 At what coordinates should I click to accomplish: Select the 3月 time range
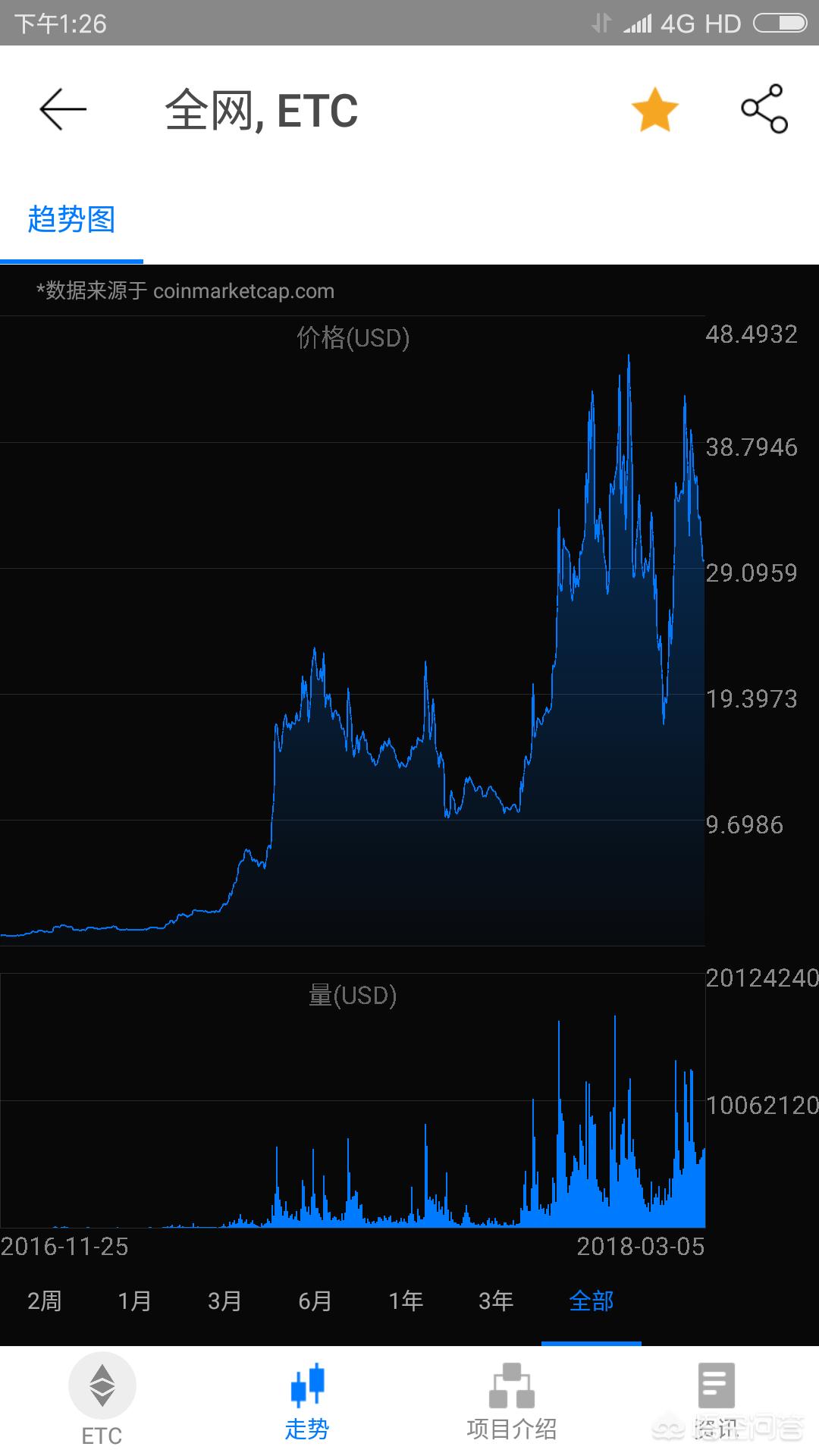coord(224,1301)
